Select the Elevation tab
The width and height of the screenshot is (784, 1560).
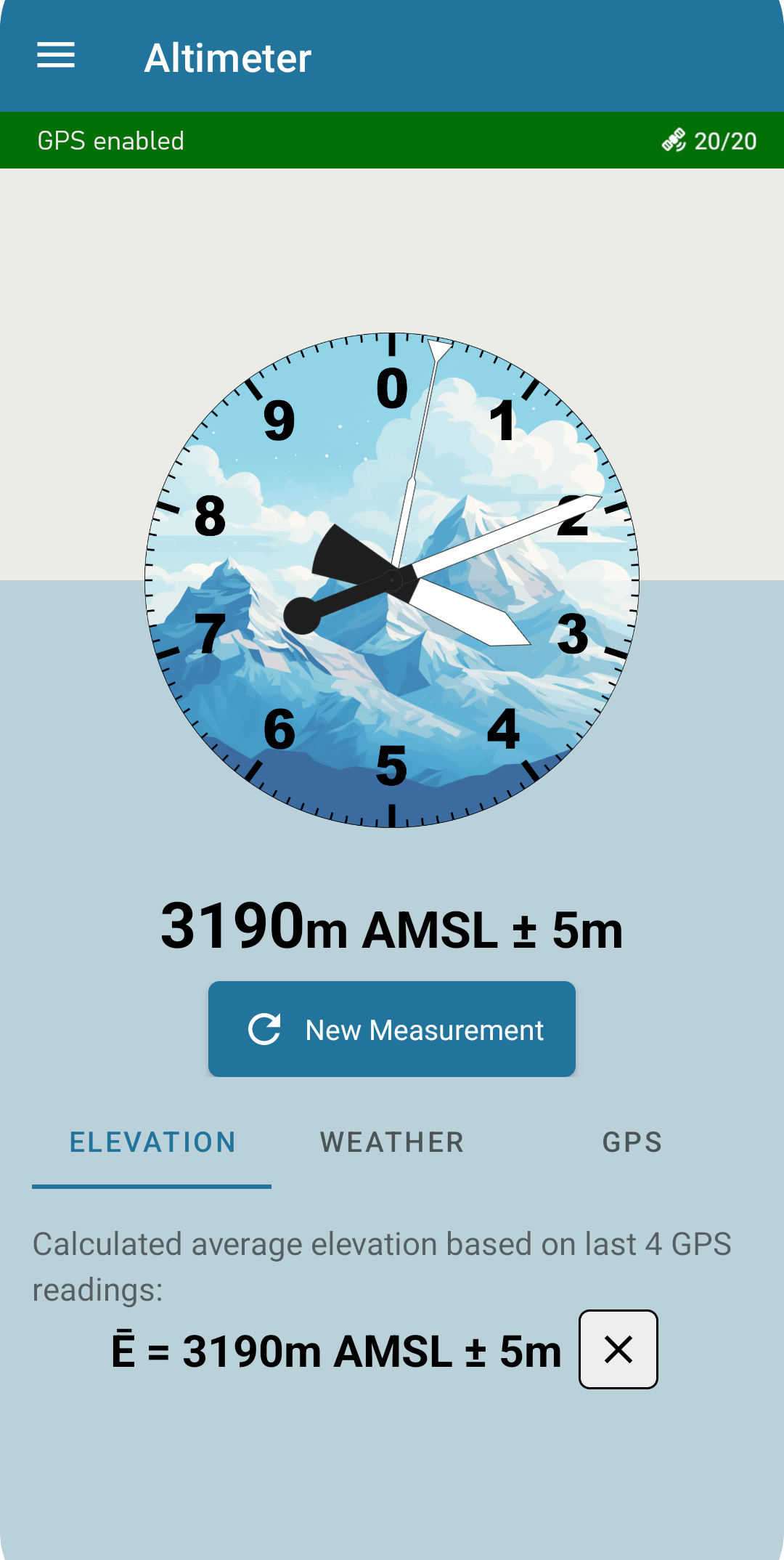(152, 1142)
